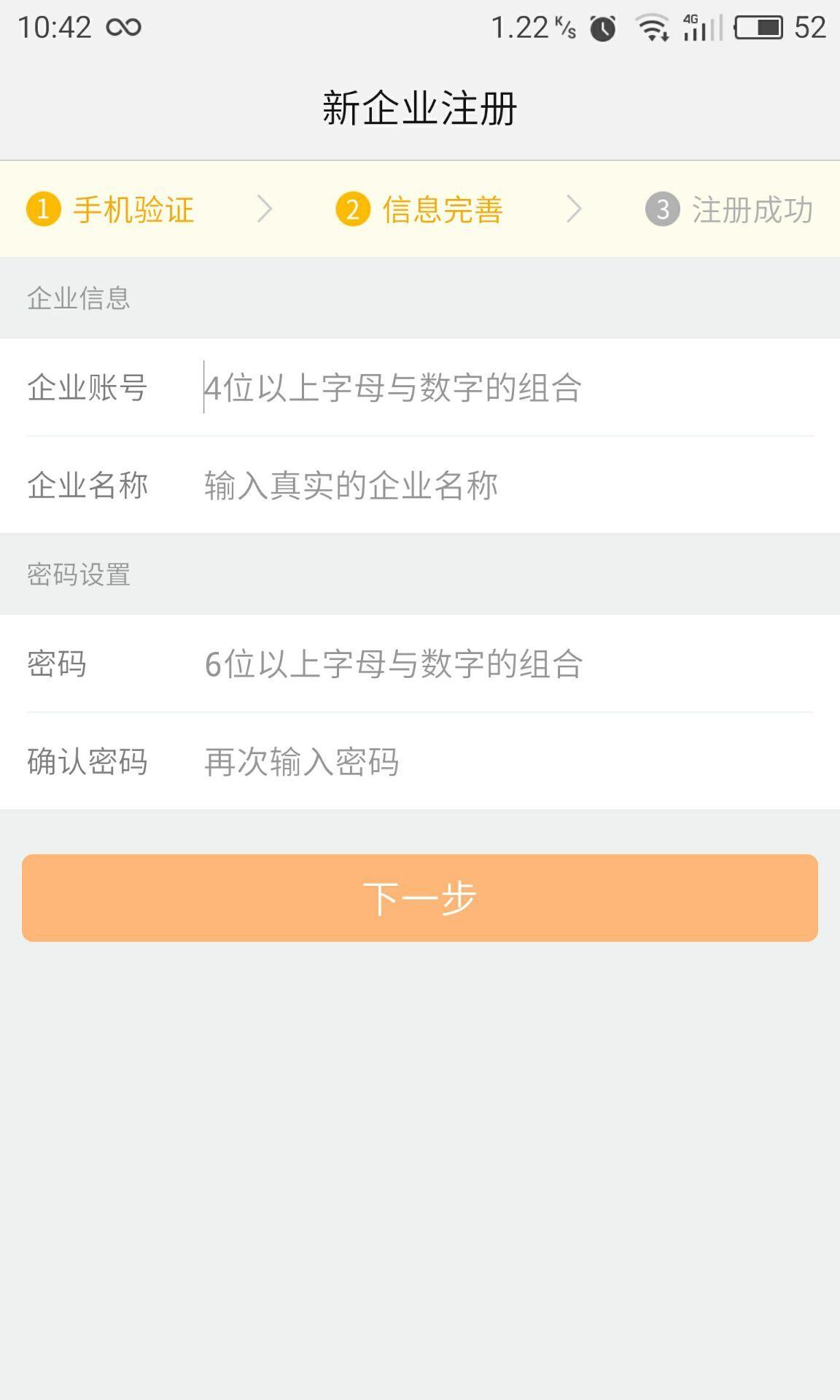The image size is (840, 1400).
Task: Continue with the 下一步 button
Action: click(420, 898)
